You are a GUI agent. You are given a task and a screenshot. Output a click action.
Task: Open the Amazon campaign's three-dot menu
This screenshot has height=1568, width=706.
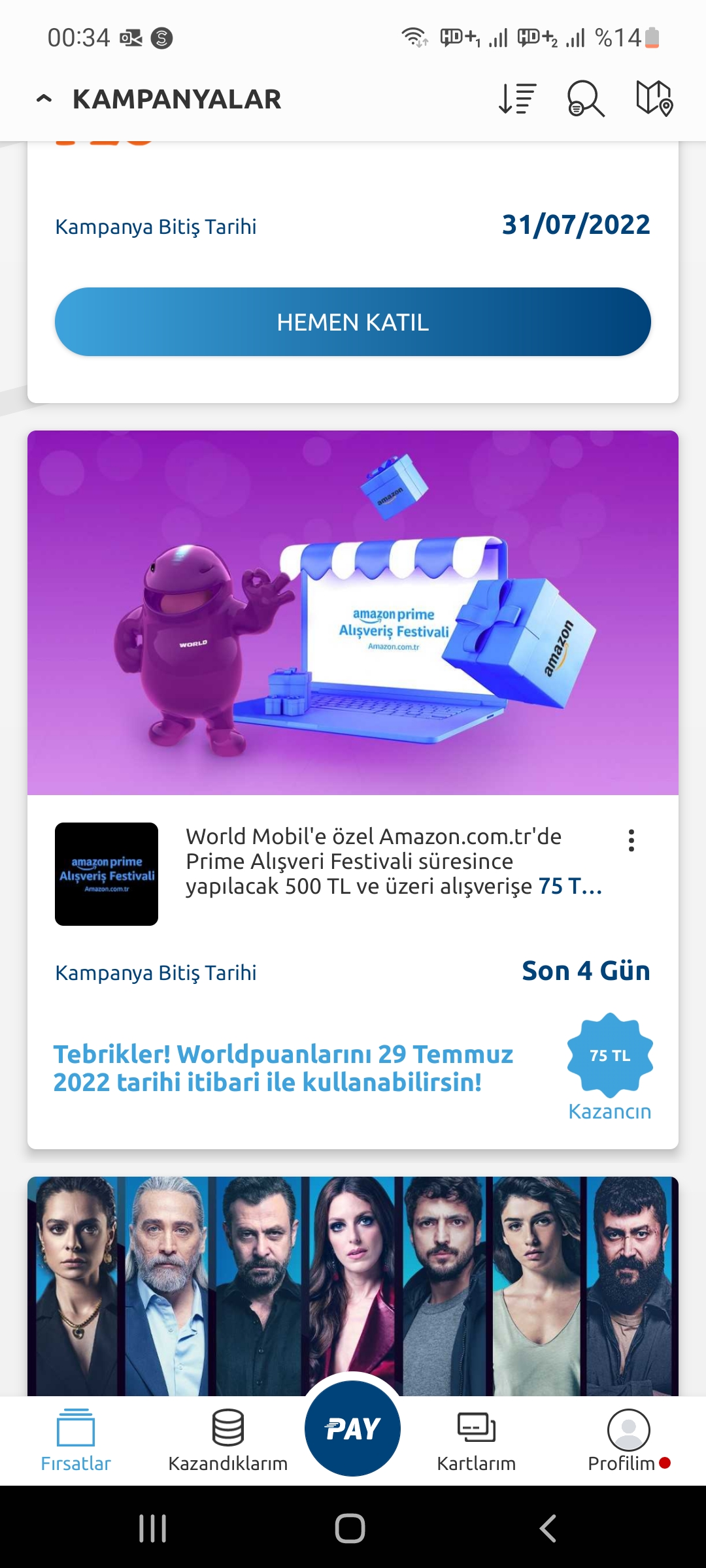(631, 840)
